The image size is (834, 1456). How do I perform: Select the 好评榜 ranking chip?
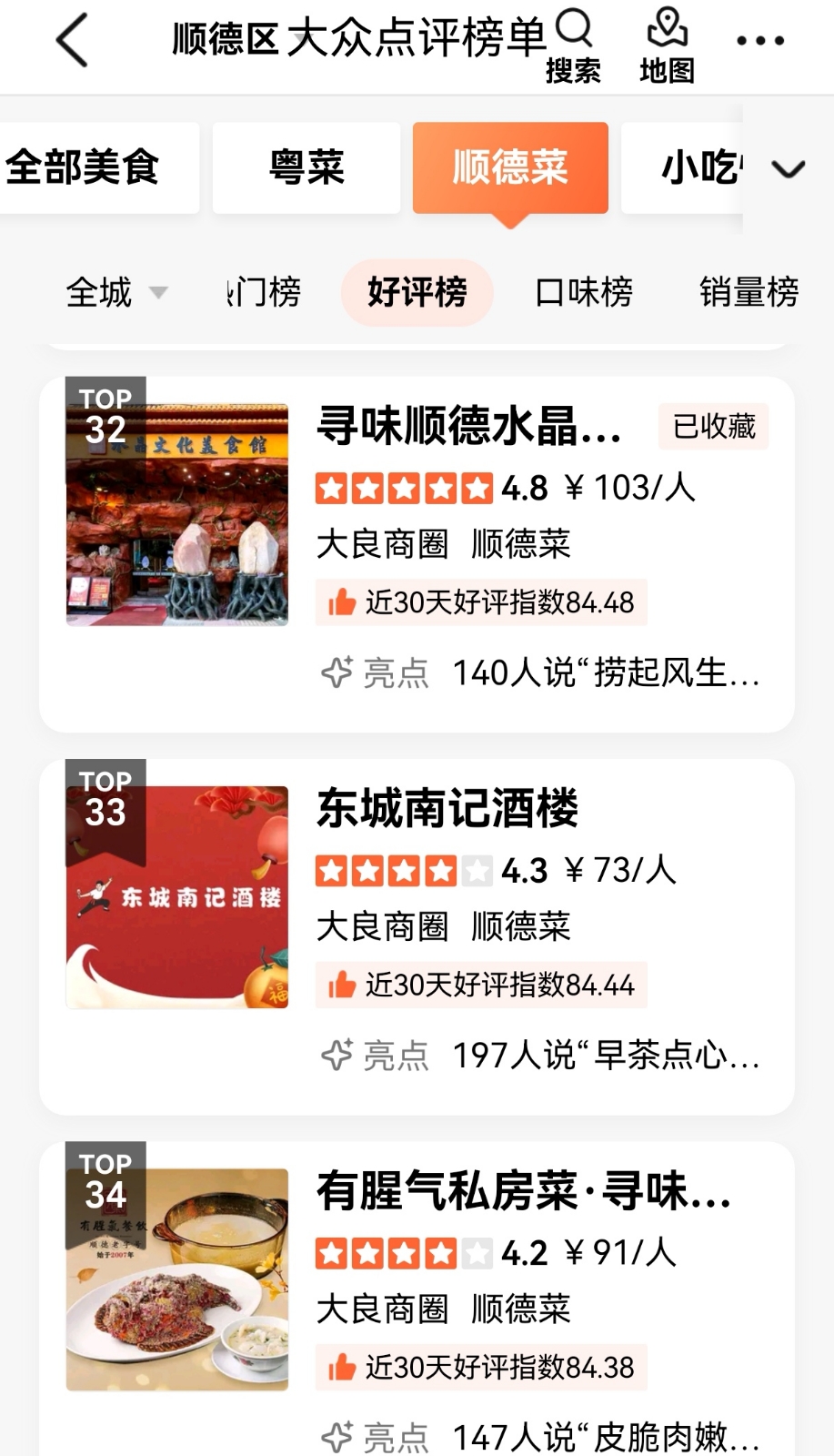tap(417, 293)
